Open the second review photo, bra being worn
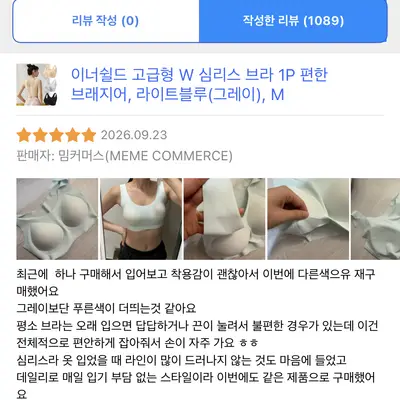This screenshot has width=400, height=400. pyautogui.click(x=141, y=219)
